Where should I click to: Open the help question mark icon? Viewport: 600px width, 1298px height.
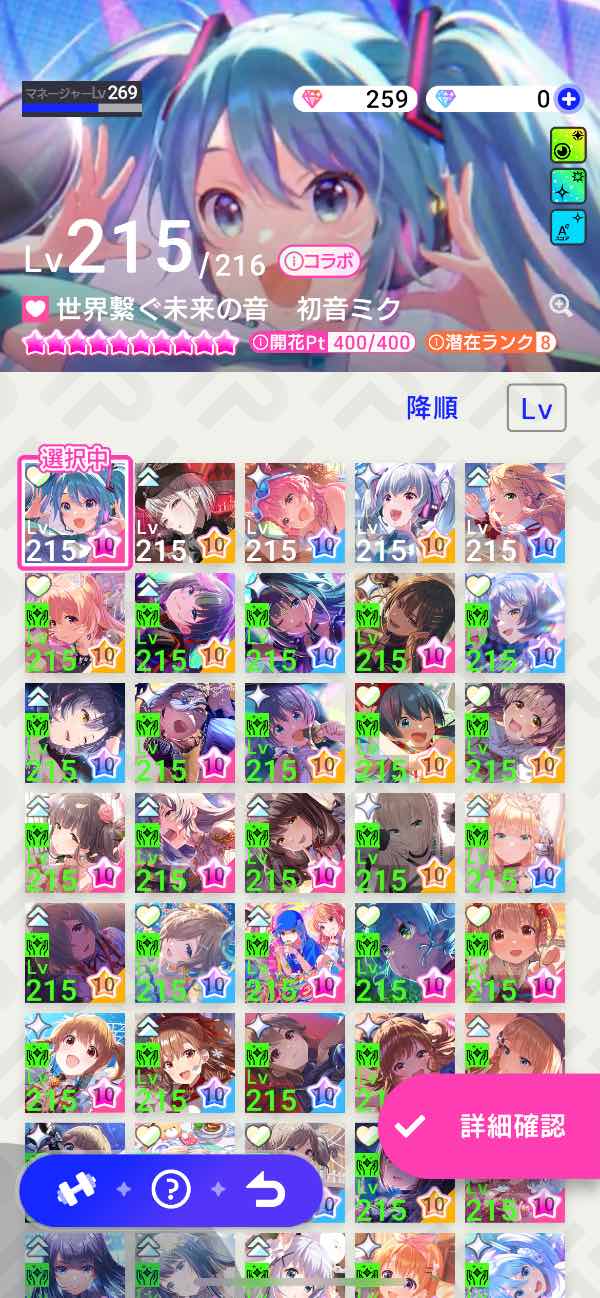(x=171, y=1190)
